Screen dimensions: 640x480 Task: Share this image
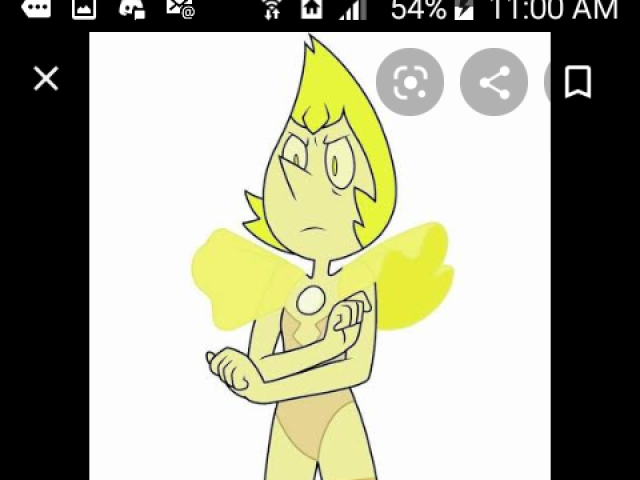coord(494,82)
